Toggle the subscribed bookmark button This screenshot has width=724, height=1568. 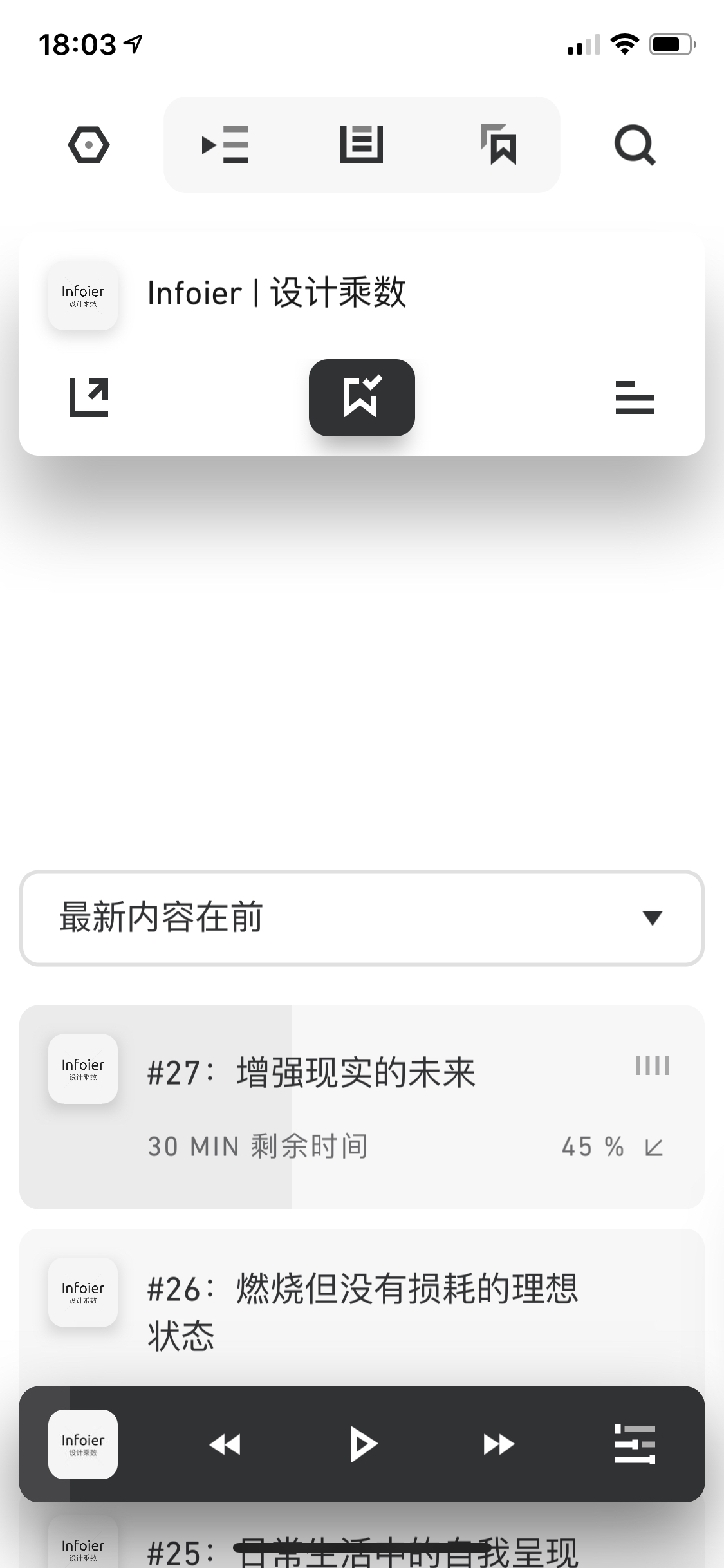coord(362,397)
